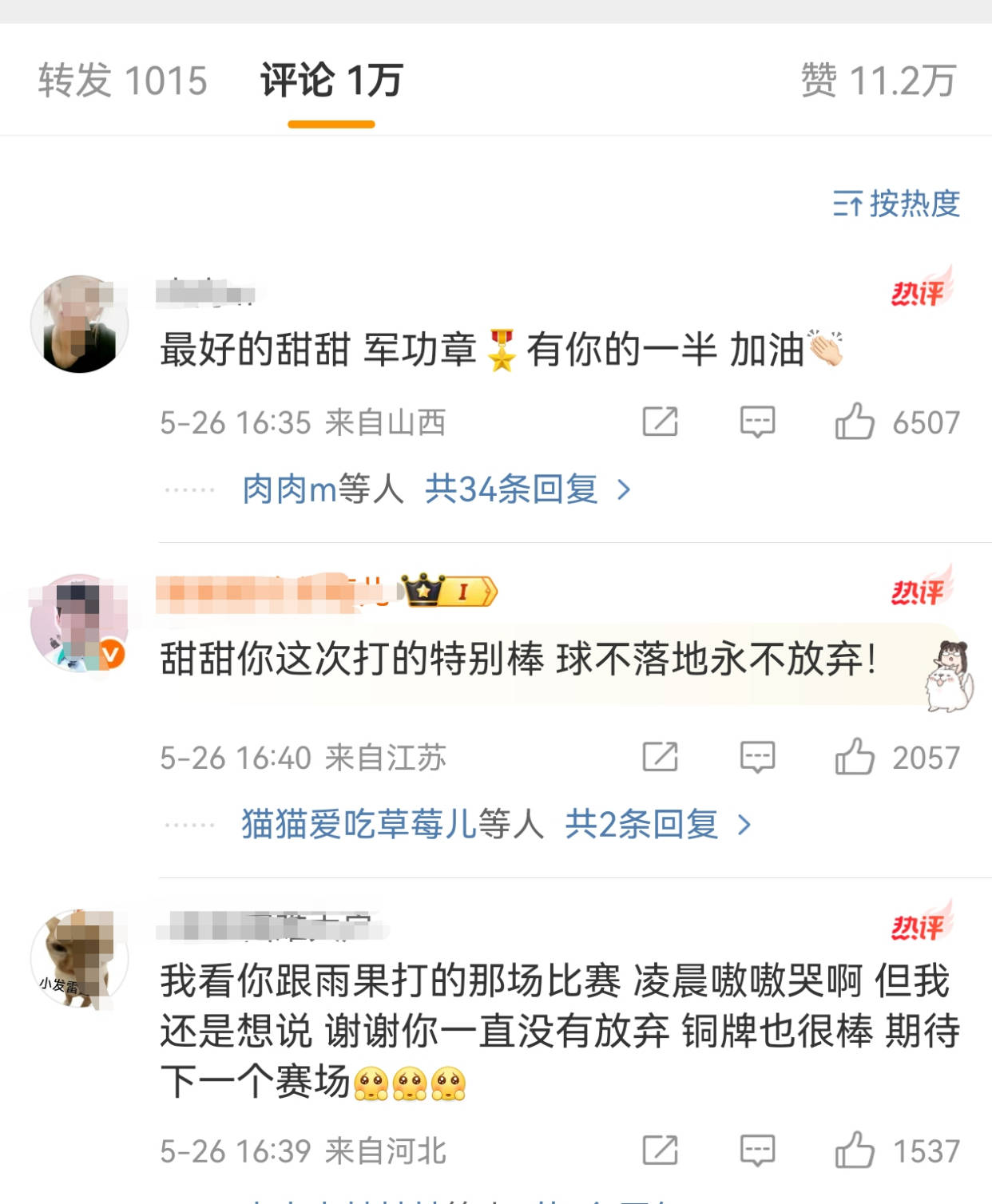Reply to the comment from 河北
This screenshot has height=1204, width=992.
[757, 1151]
